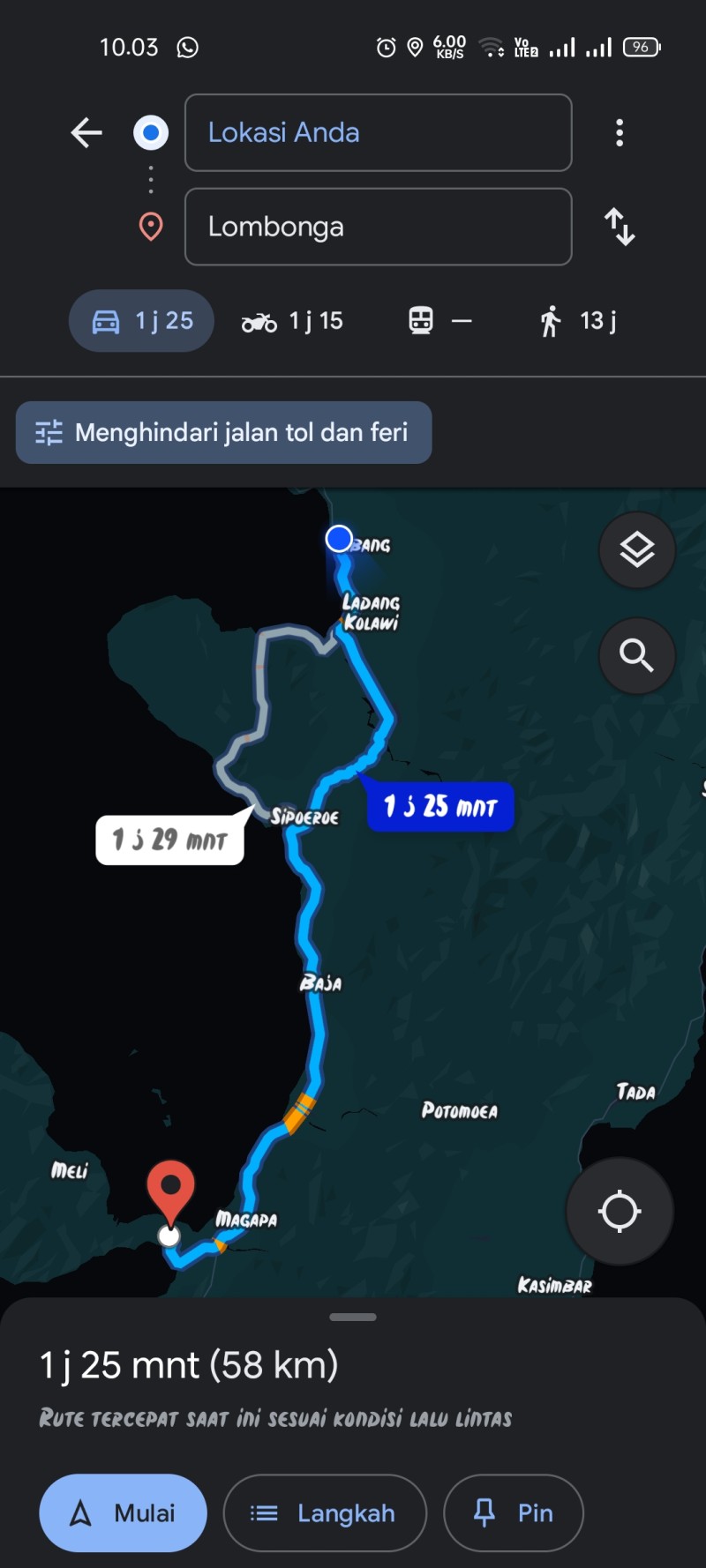Open the three-dot overflow menu

(x=620, y=133)
